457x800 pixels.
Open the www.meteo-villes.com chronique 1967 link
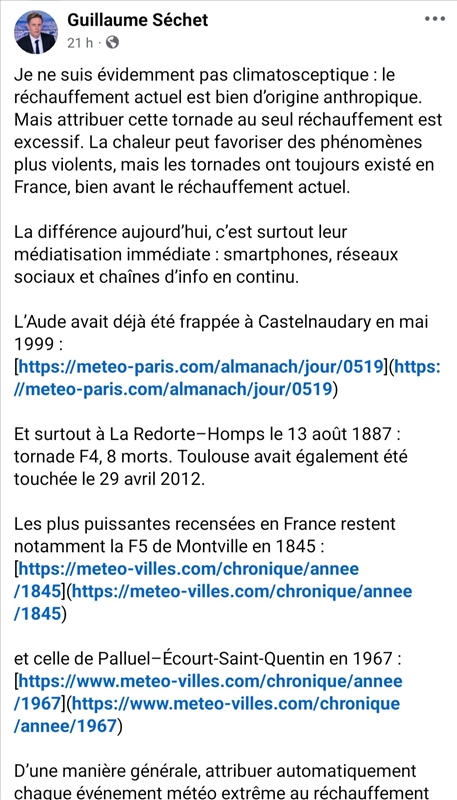[210, 681]
